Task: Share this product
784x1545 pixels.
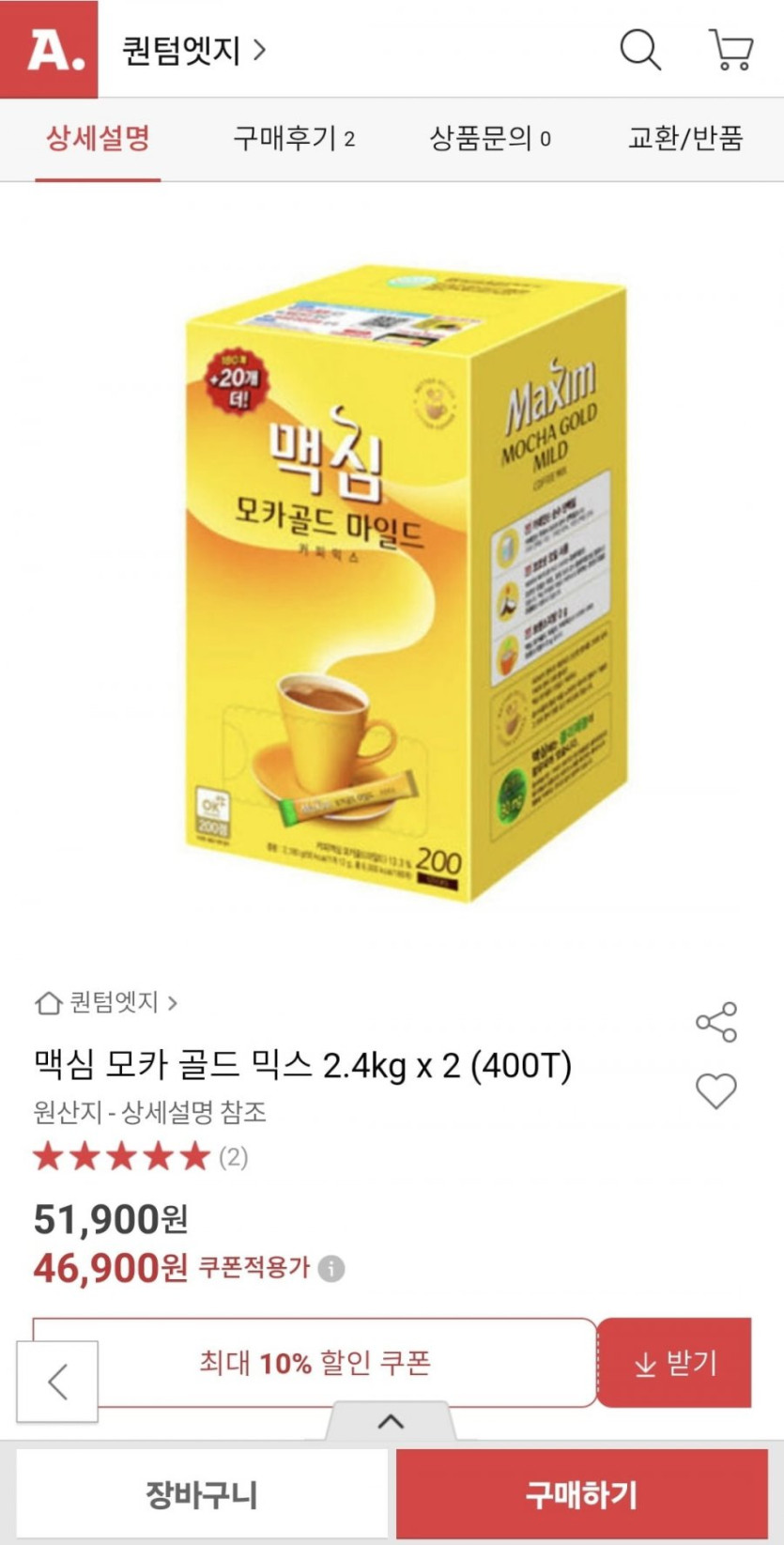Action: click(x=716, y=1022)
